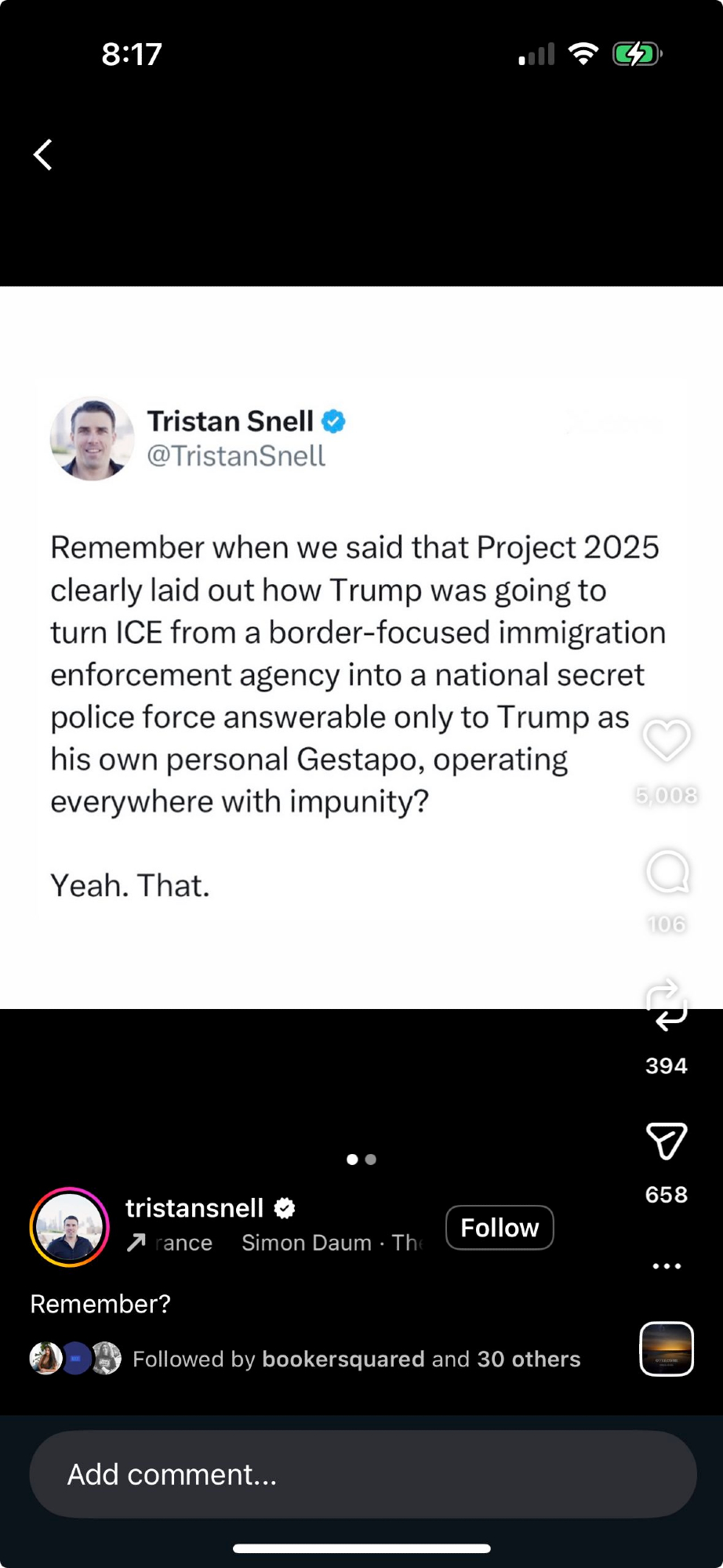723x1568 pixels.
Task: Repost this post via the arrows icon
Action: pyautogui.click(x=667, y=1004)
